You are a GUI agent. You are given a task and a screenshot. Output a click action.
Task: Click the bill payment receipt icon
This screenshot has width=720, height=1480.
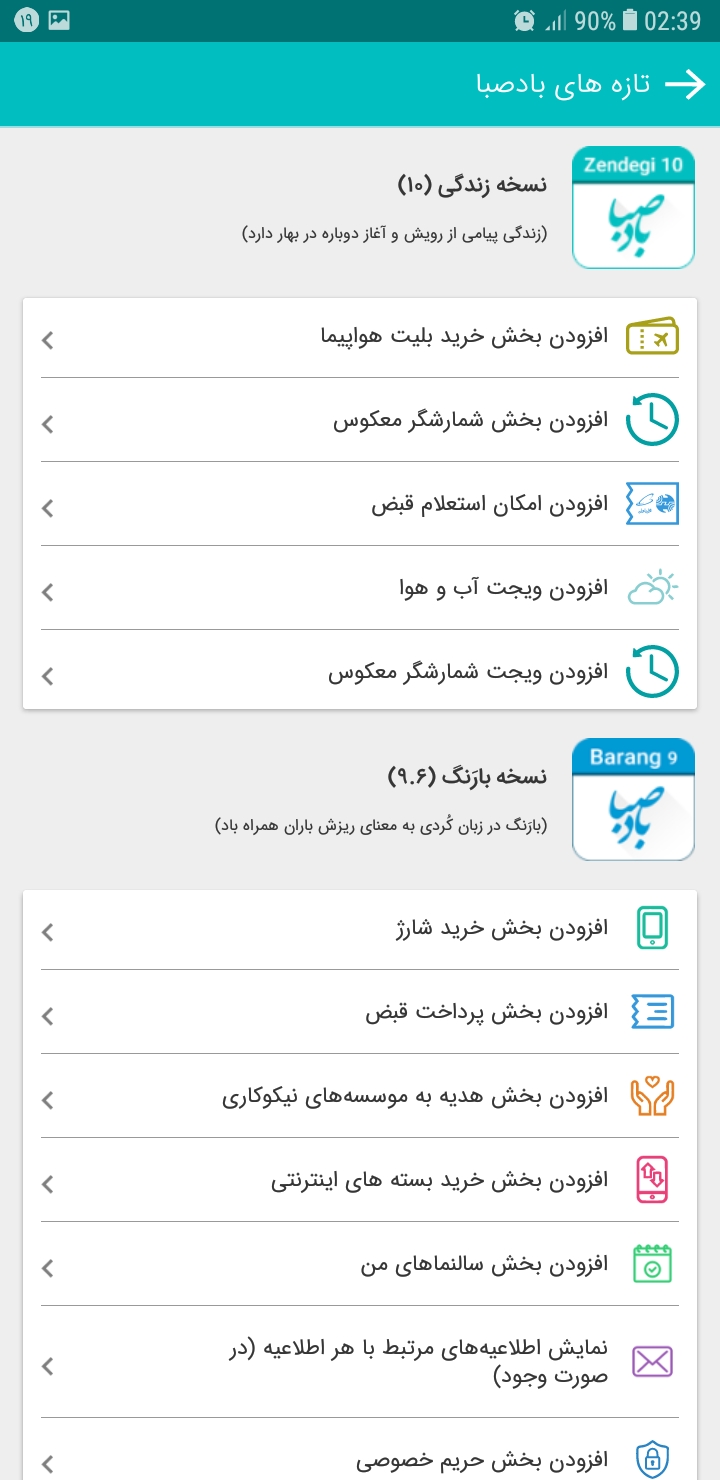[x=653, y=1011]
